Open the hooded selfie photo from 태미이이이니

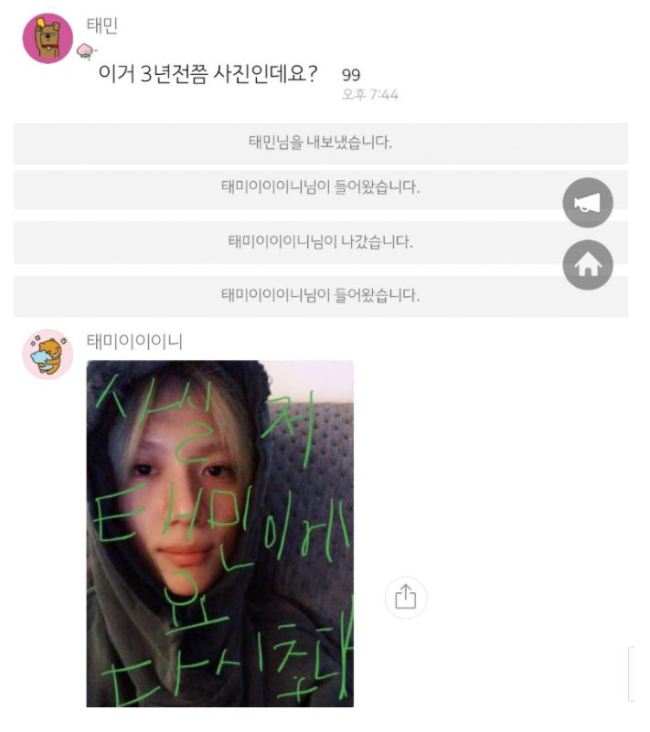[x=220, y=534]
